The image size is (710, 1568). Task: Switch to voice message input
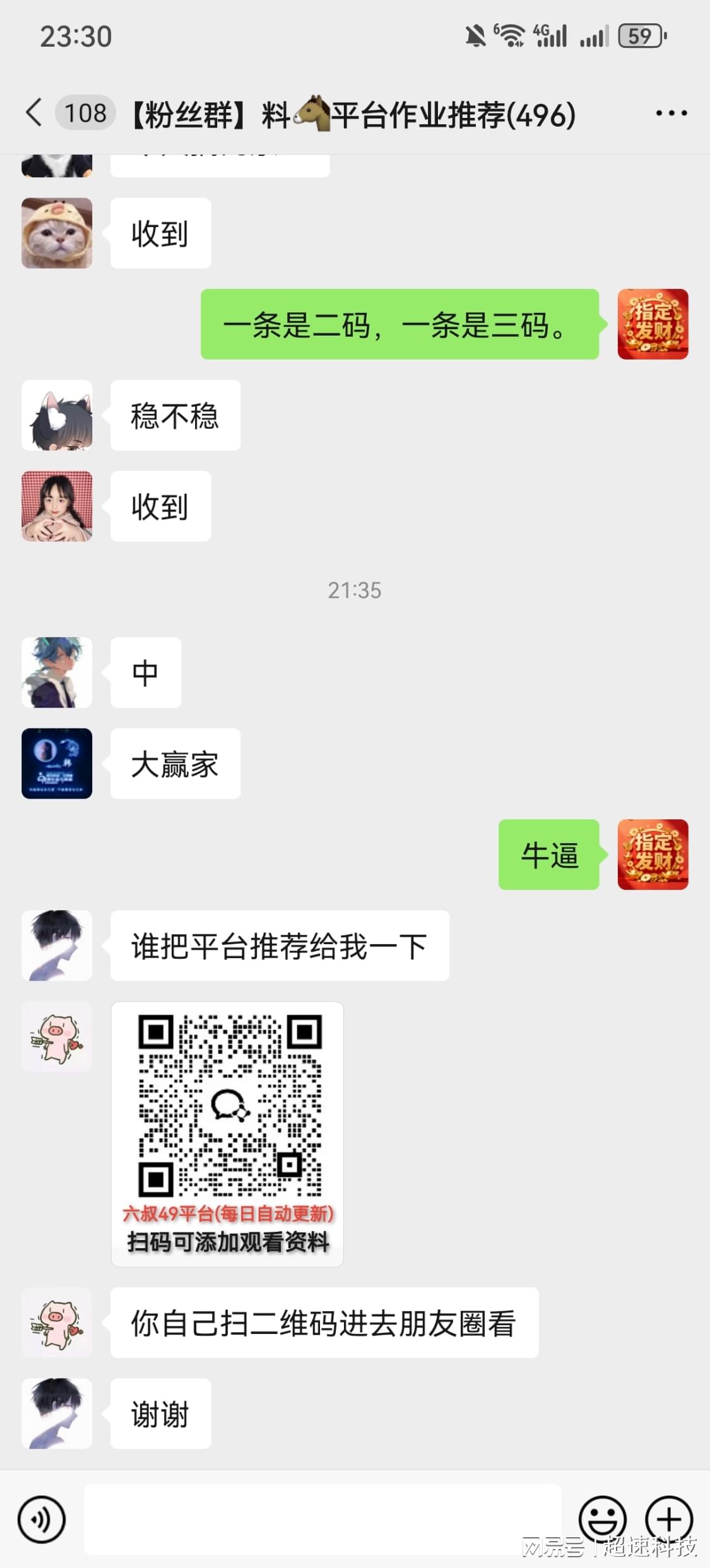[x=42, y=1519]
